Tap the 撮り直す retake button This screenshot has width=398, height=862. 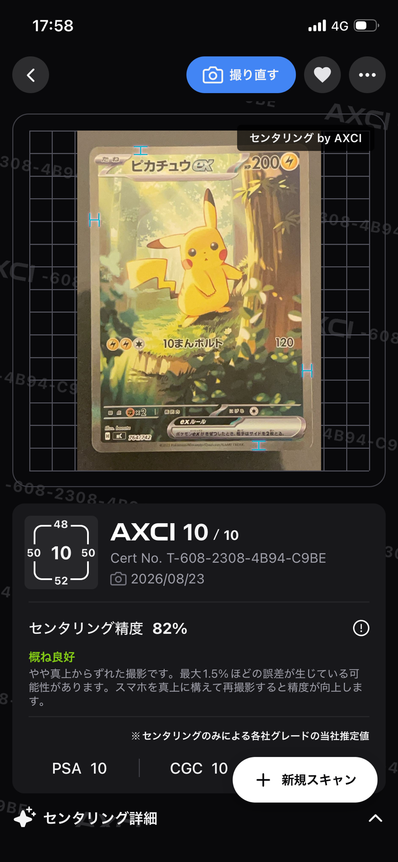(x=241, y=75)
